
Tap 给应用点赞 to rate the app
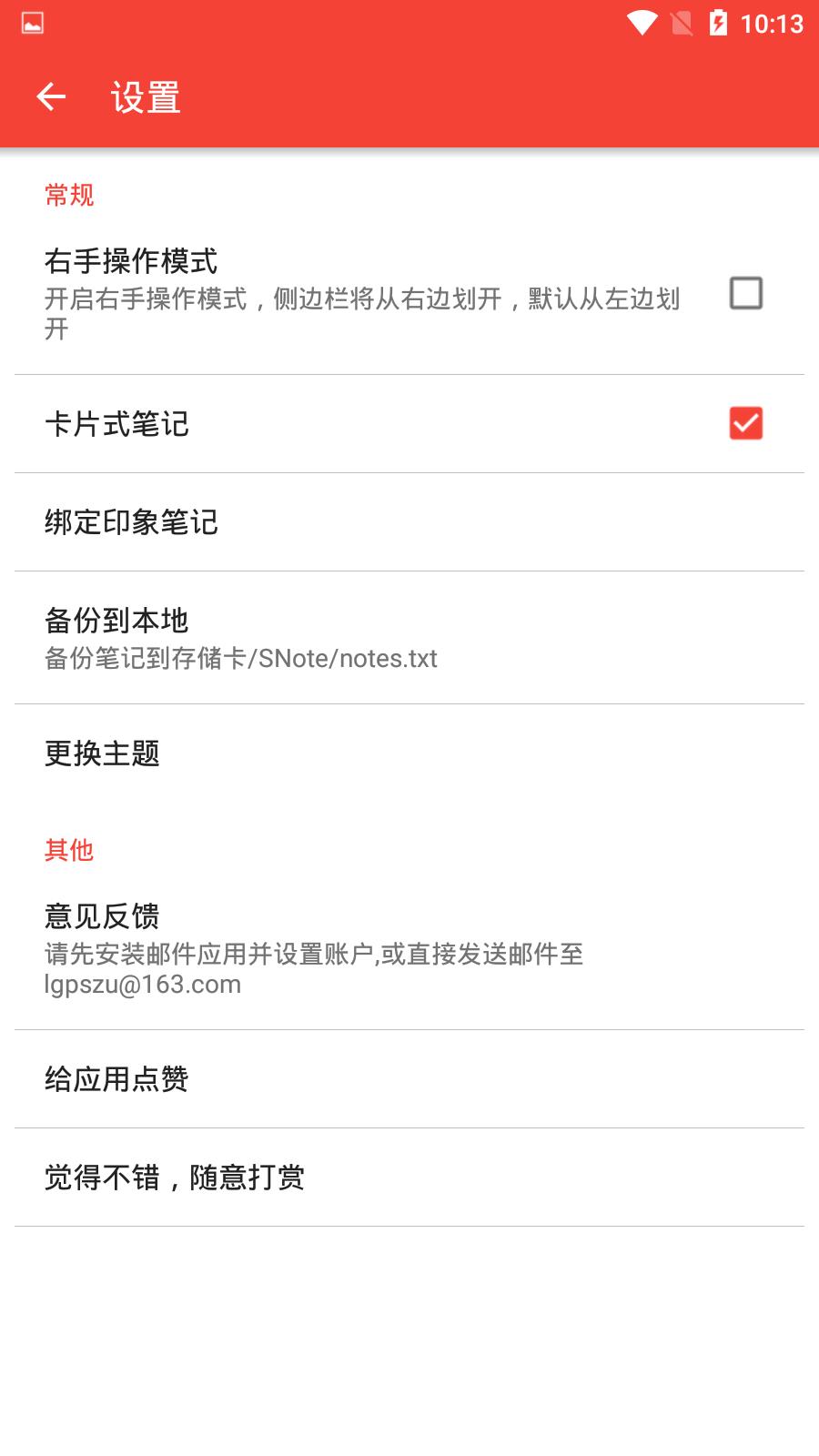[x=409, y=1079]
